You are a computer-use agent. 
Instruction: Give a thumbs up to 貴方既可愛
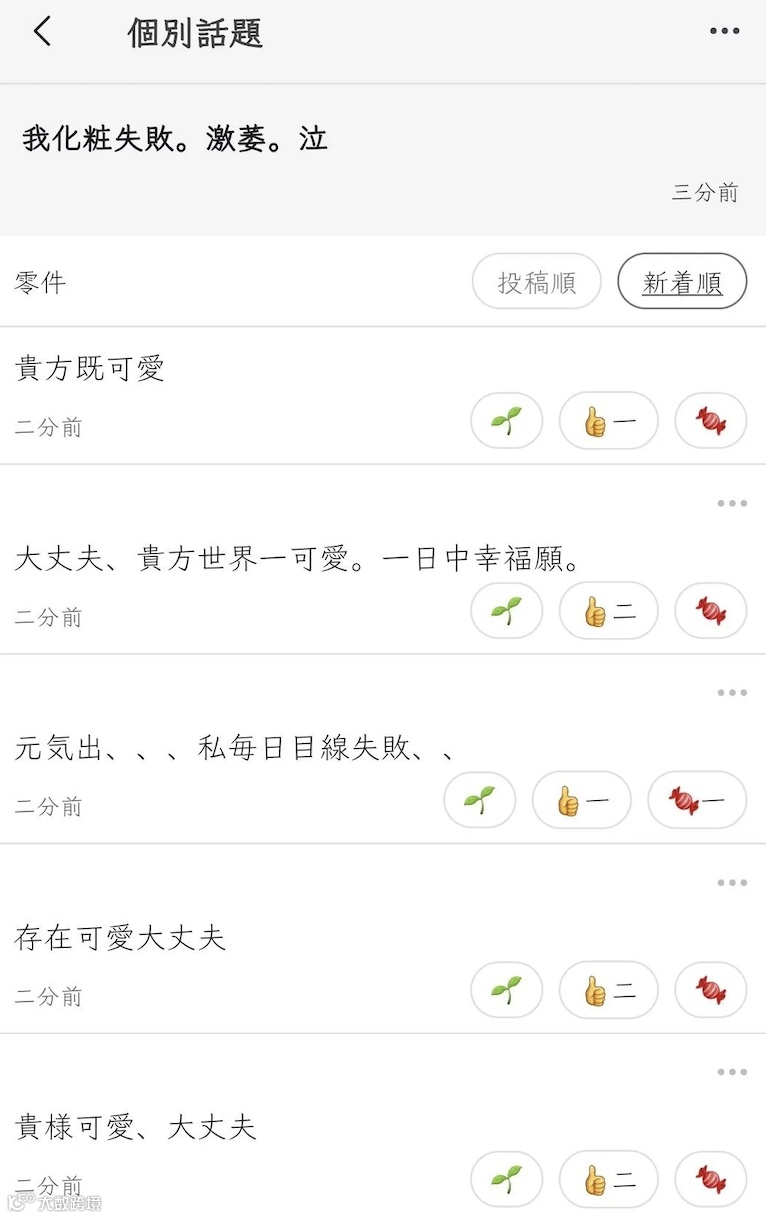tap(608, 421)
